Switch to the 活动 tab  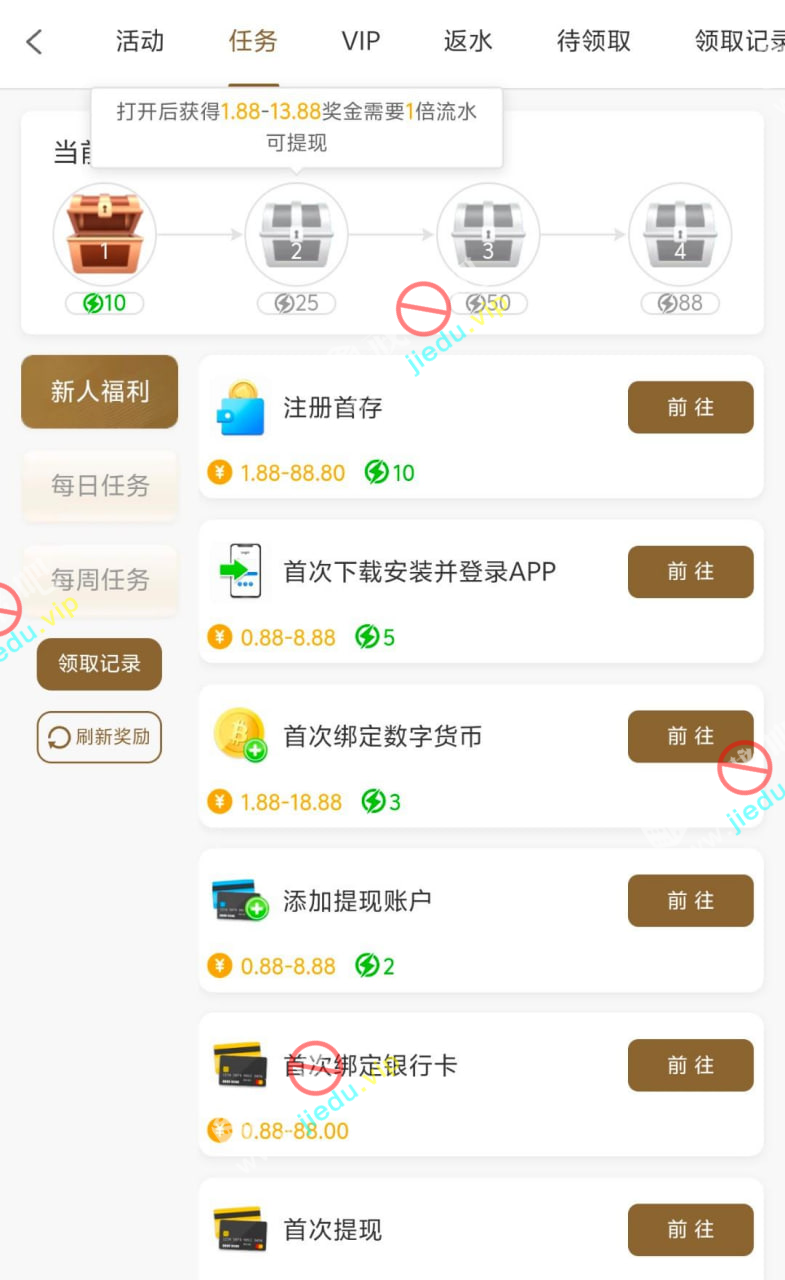point(139,42)
